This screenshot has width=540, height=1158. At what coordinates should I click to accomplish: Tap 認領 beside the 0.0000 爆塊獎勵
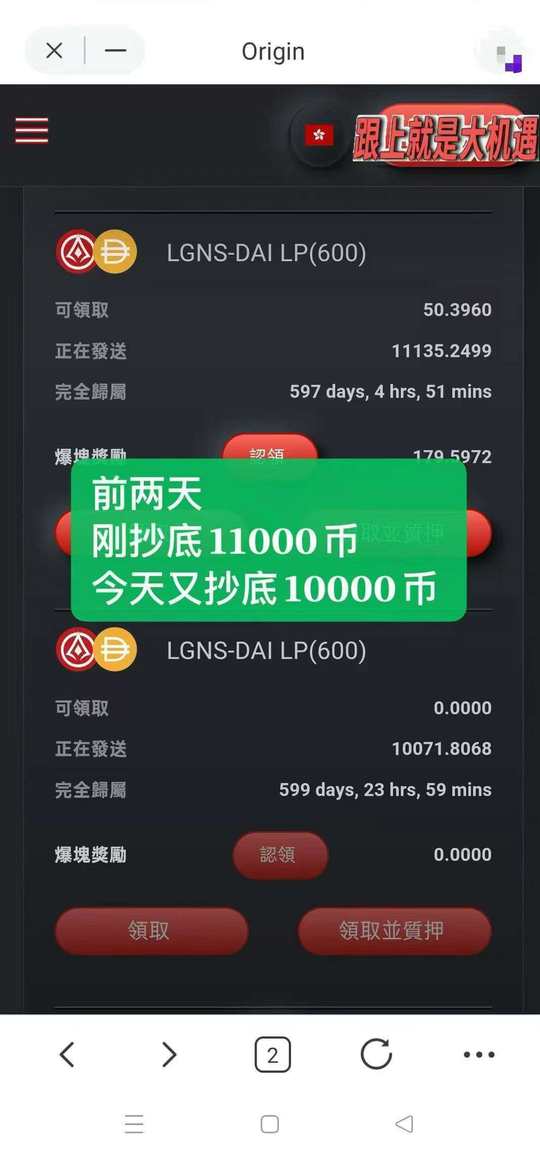pos(280,854)
